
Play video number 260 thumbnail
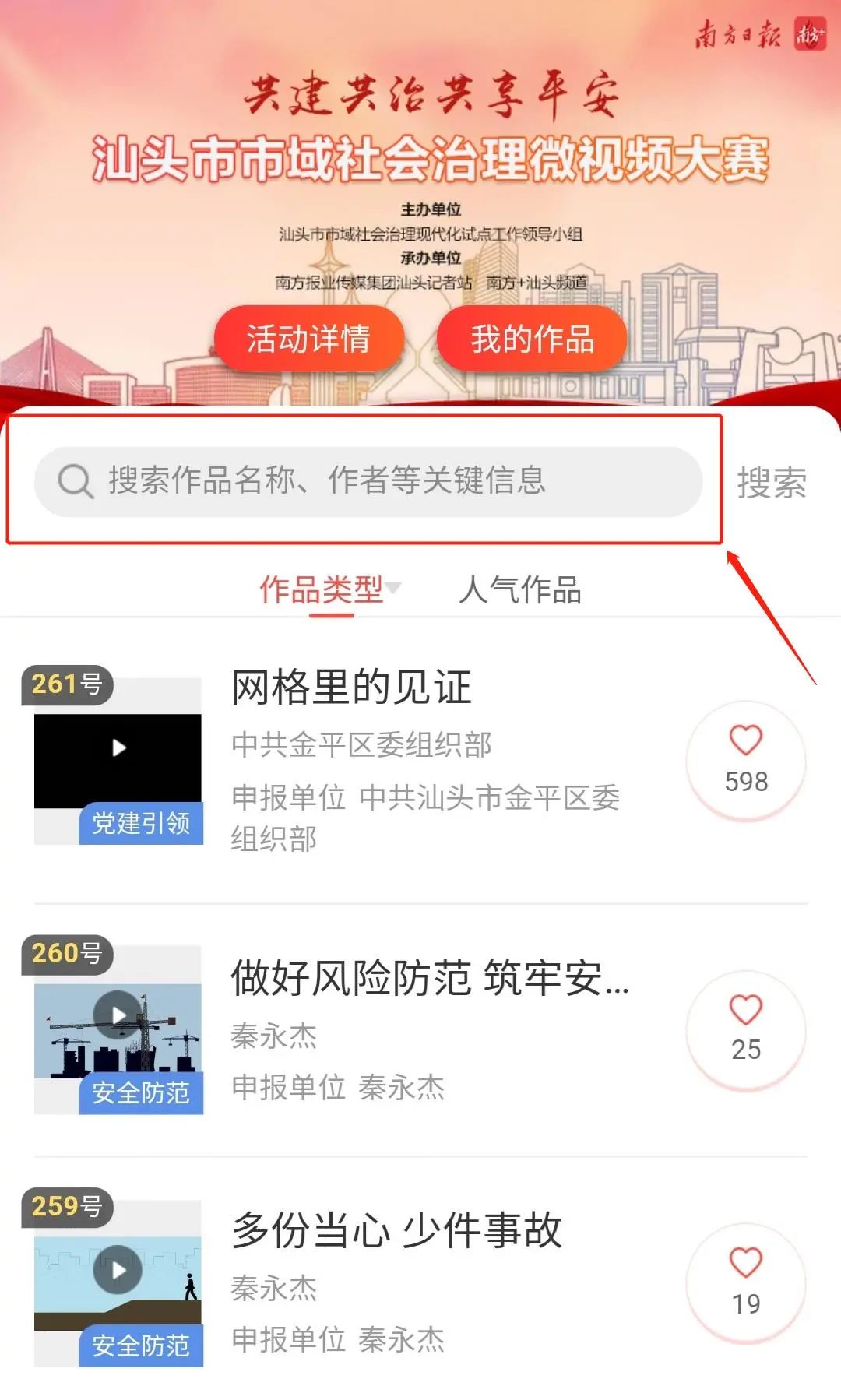pos(118,1029)
